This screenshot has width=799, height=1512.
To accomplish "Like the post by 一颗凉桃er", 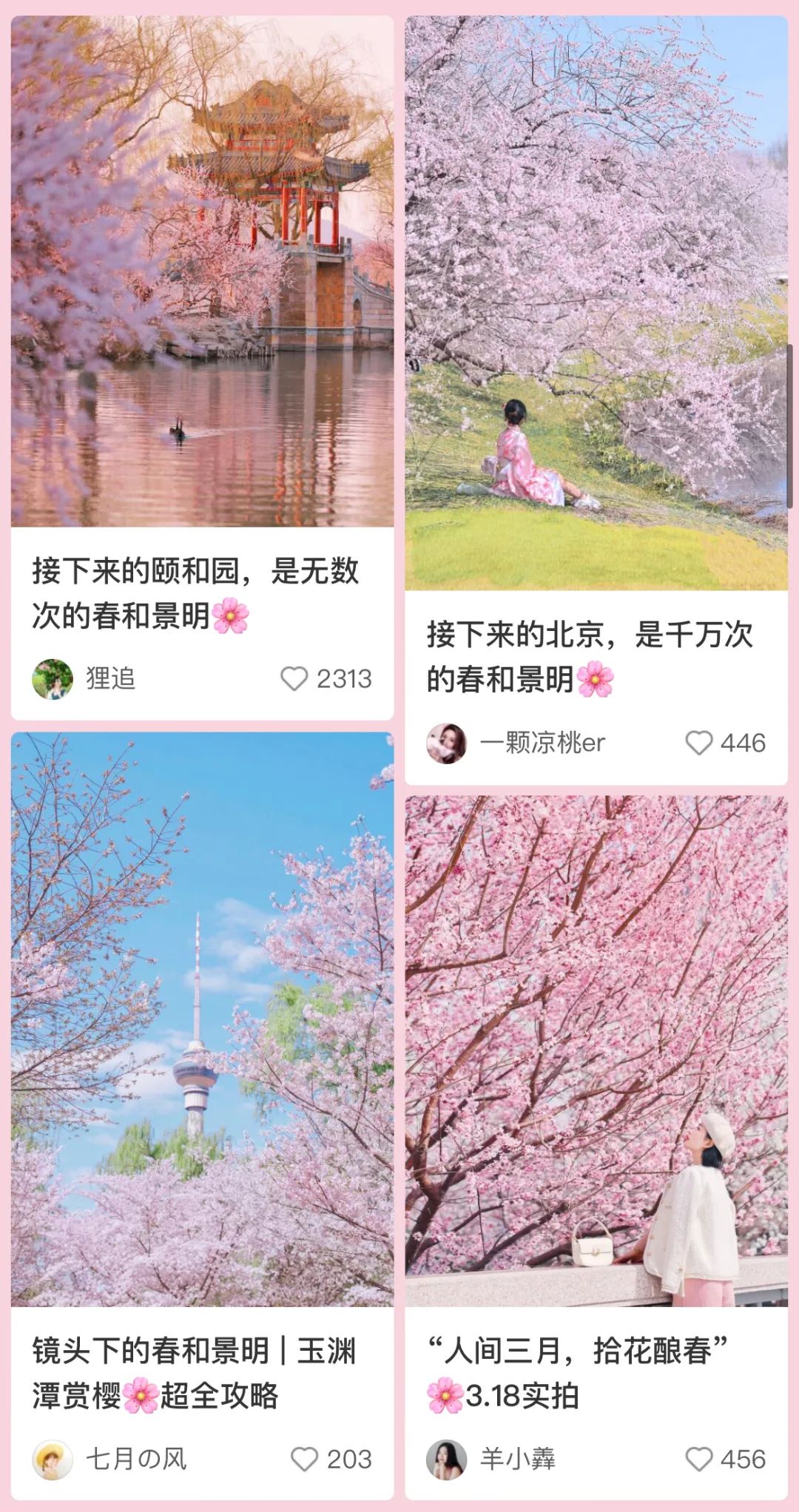I will (x=698, y=743).
